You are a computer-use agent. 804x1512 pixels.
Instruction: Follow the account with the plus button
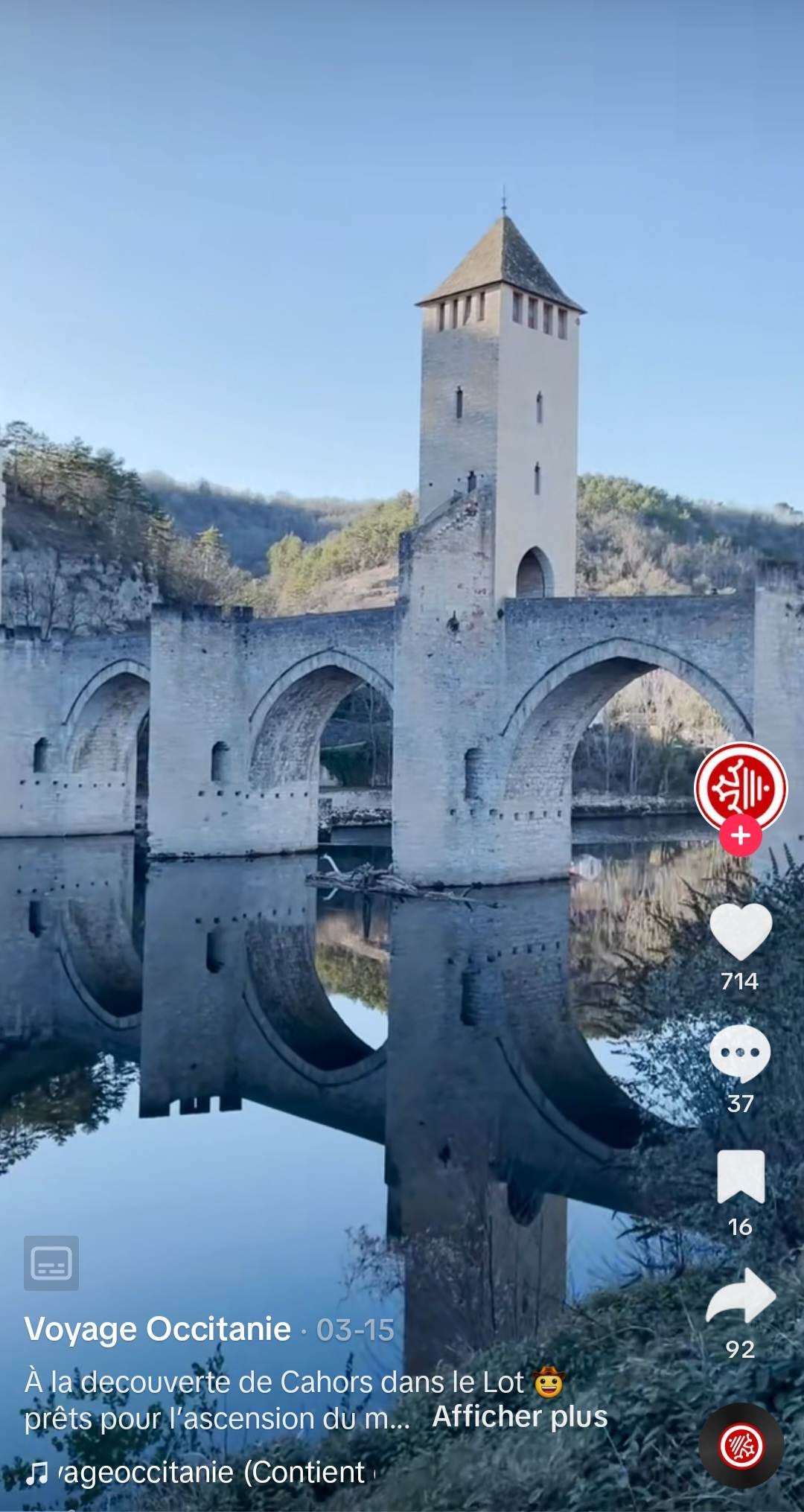coord(740,835)
